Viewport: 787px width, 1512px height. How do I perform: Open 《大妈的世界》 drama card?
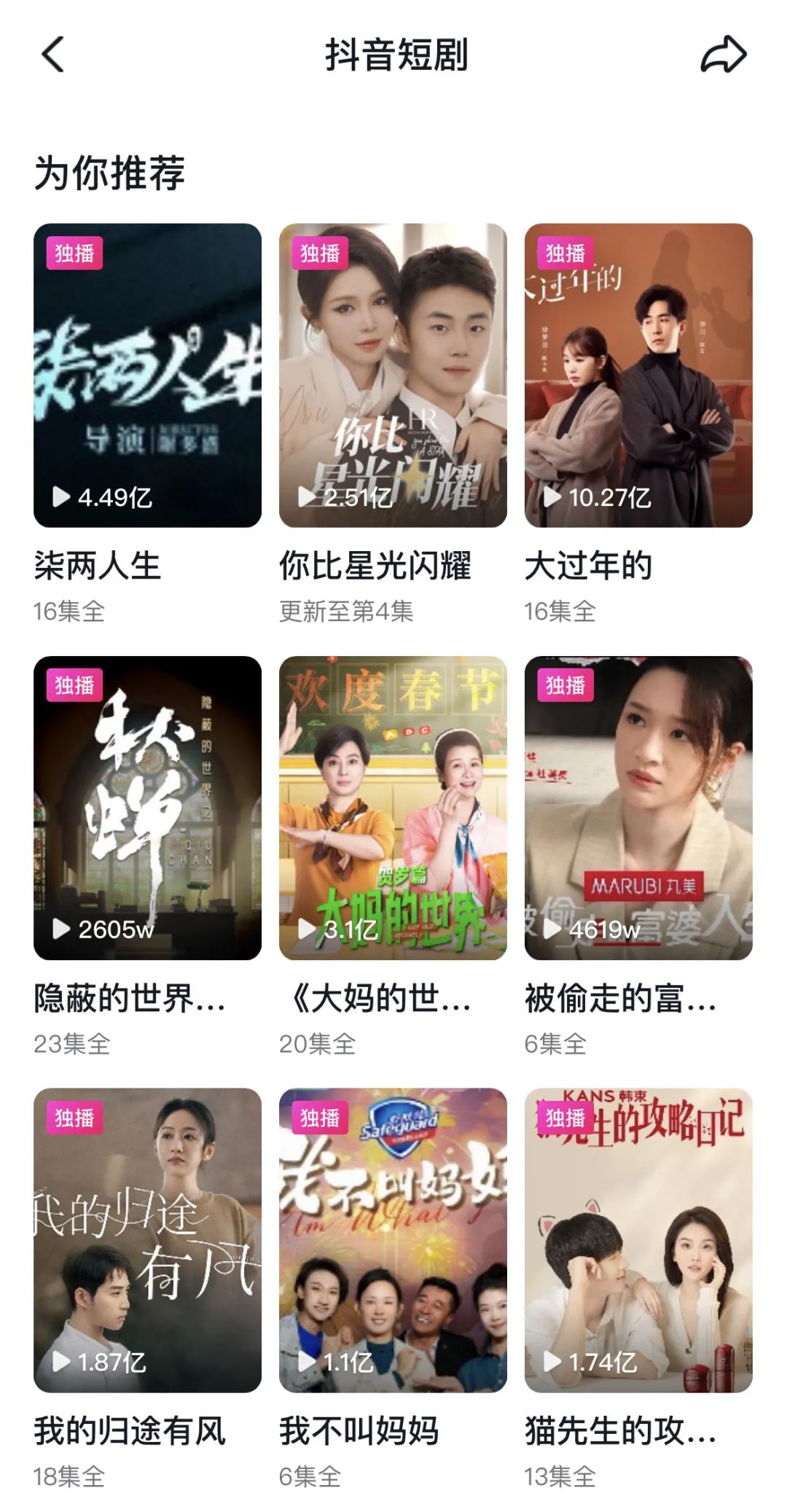pyautogui.click(x=393, y=808)
